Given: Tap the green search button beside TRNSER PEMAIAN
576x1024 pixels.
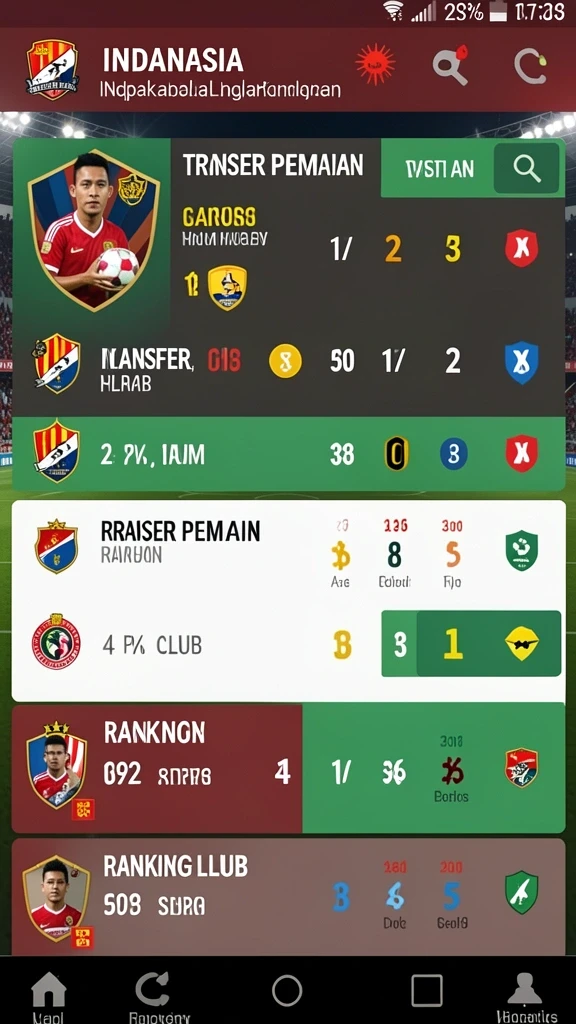Looking at the screenshot, I should click(526, 168).
